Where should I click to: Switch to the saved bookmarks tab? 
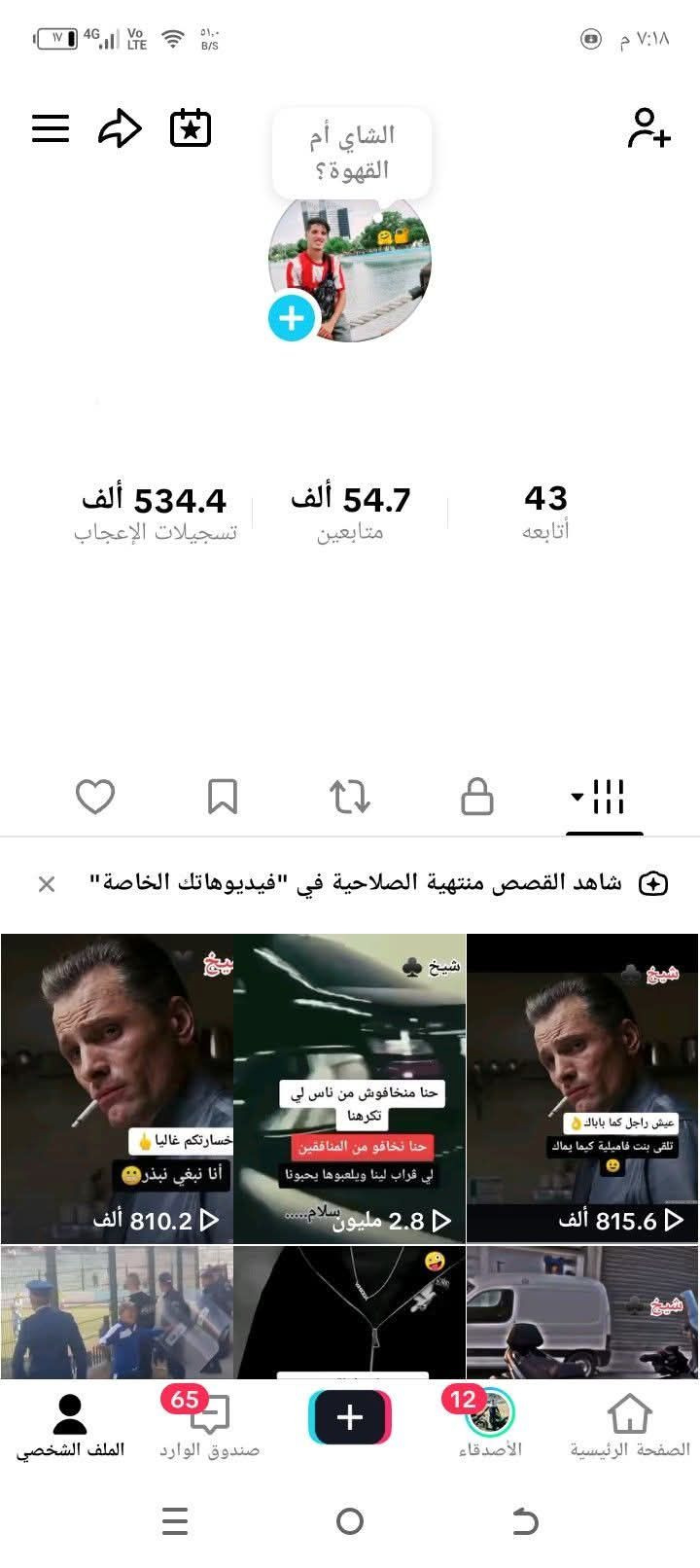223,798
